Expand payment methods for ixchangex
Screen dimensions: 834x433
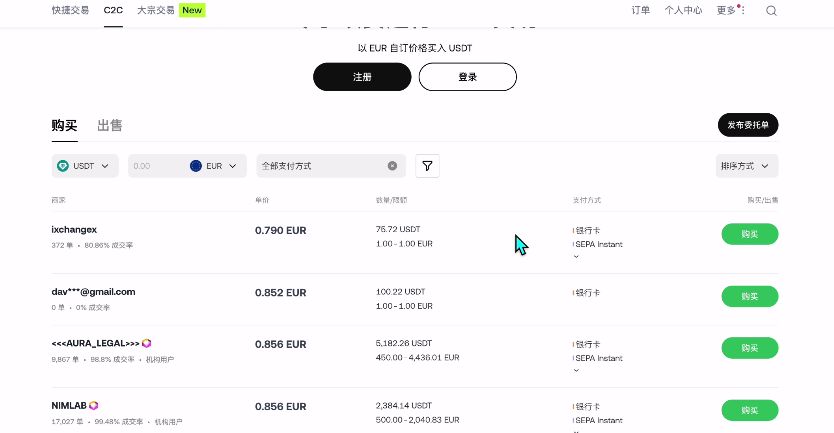tap(575, 256)
